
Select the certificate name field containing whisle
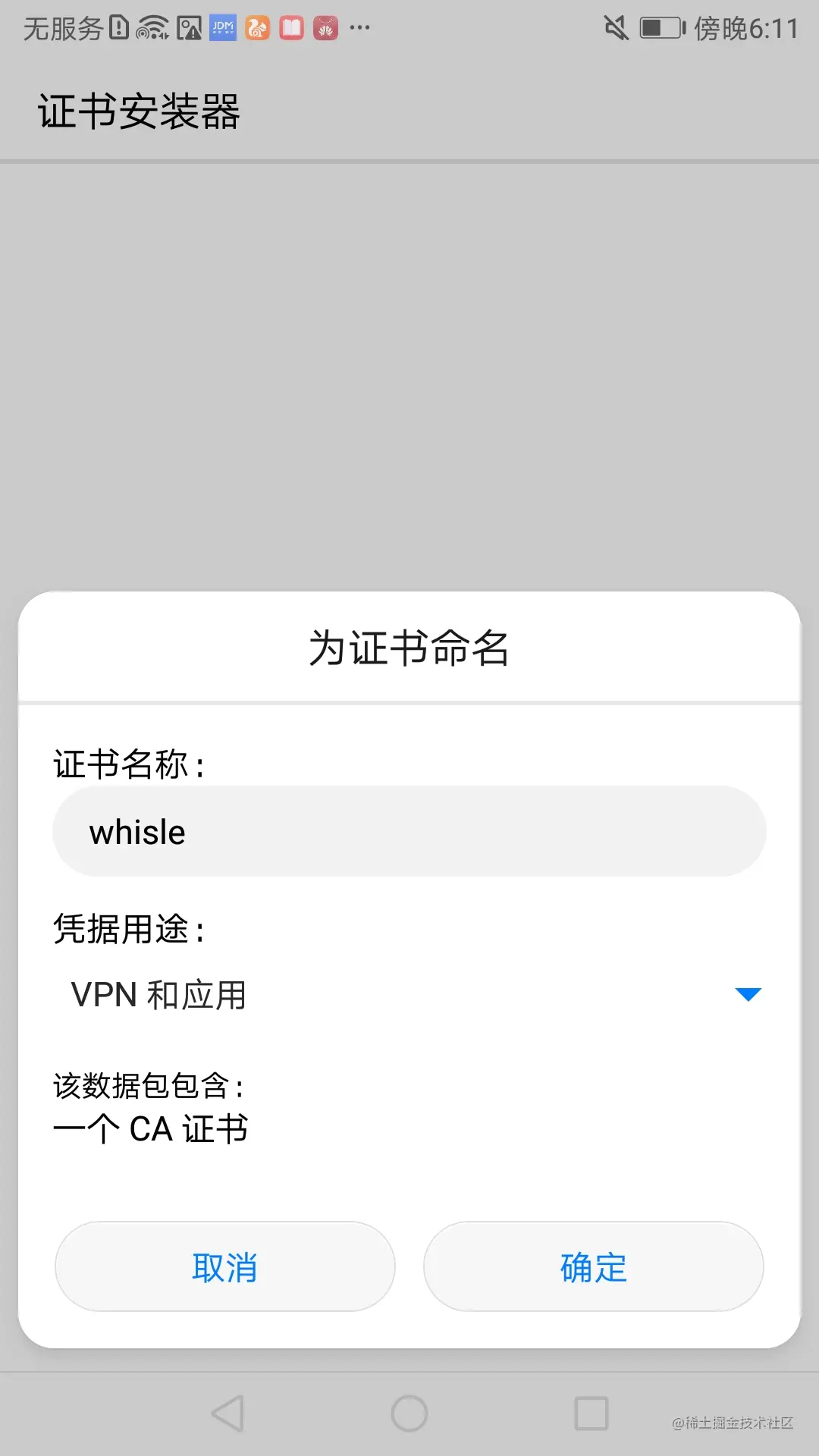pos(409,831)
